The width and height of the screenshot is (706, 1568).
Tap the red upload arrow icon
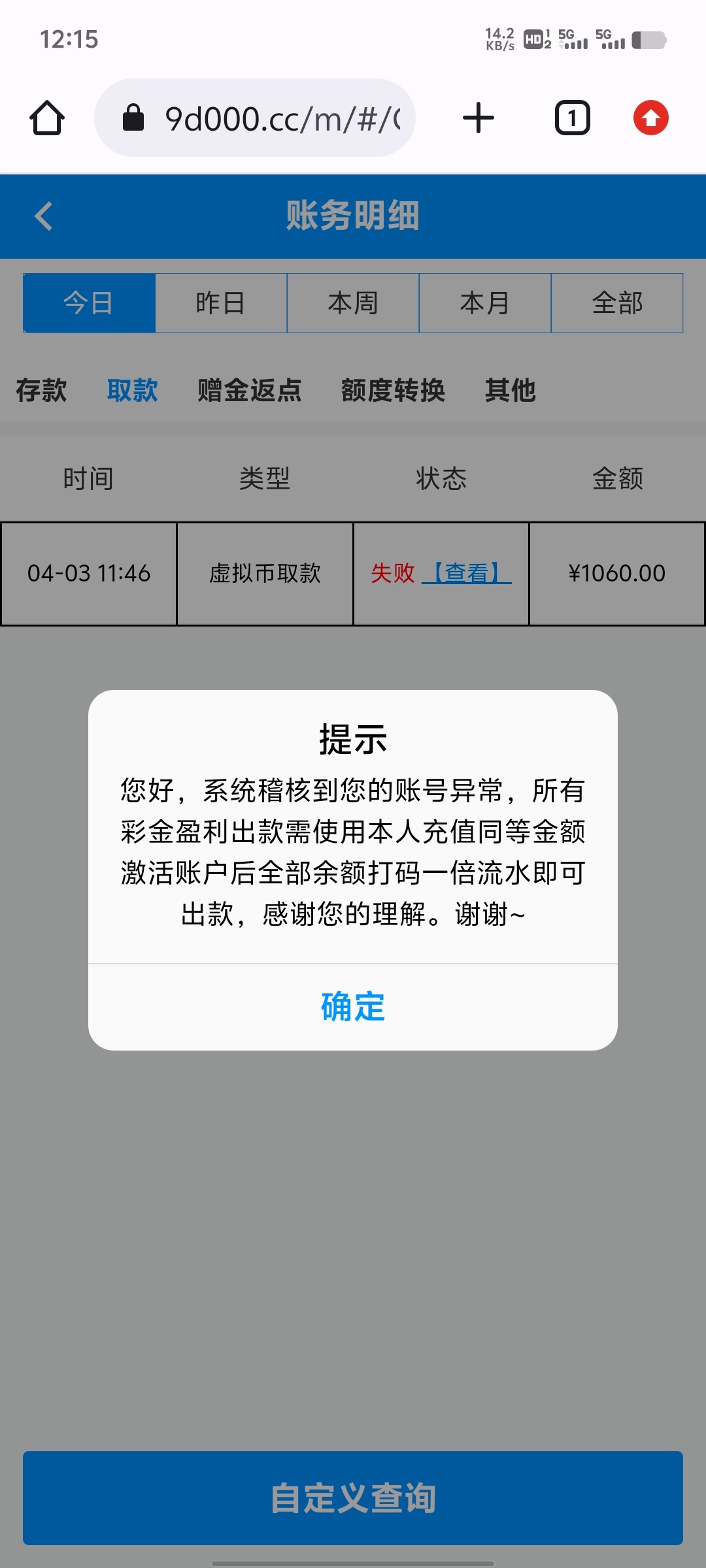click(x=650, y=118)
